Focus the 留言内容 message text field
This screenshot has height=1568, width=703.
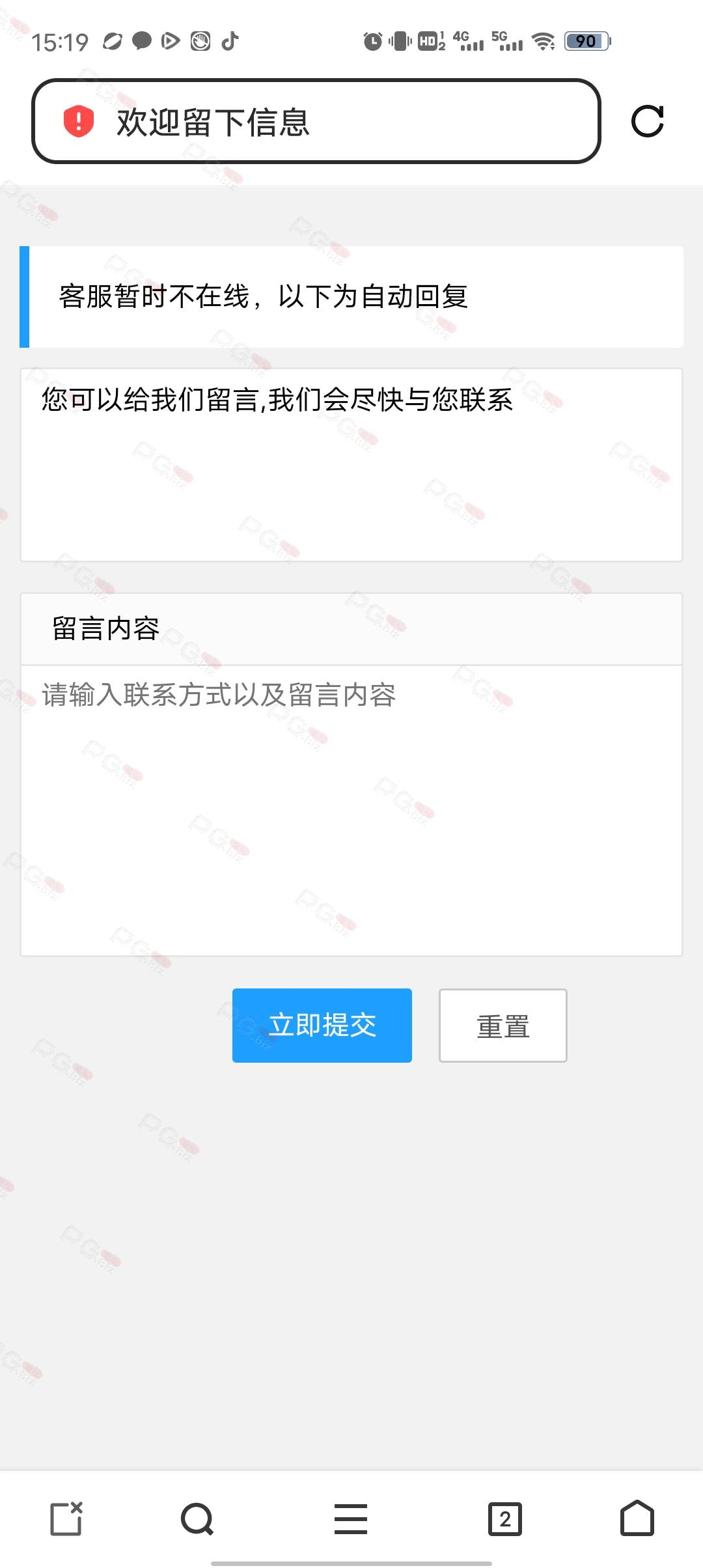click(x=351, y=807)
